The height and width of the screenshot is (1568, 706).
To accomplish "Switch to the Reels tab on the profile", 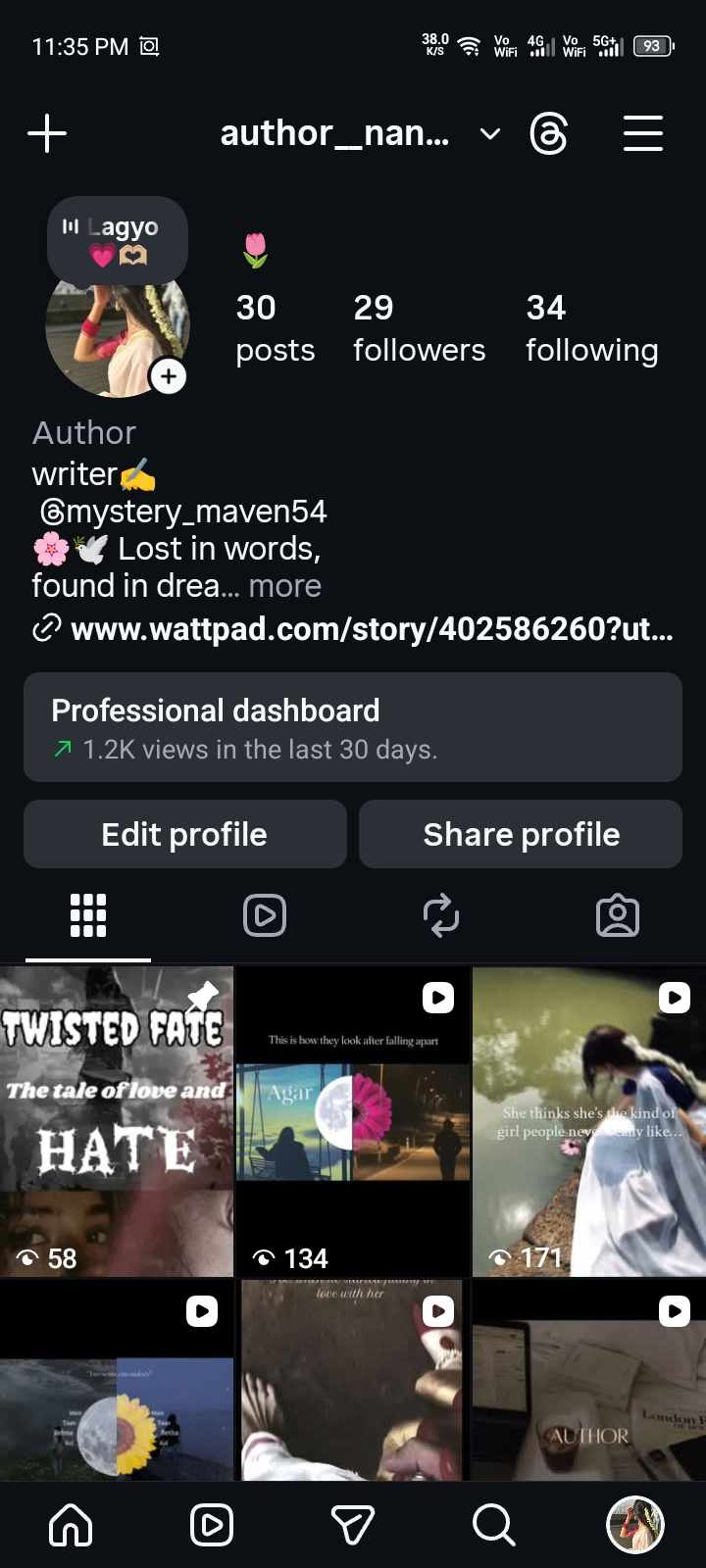I will (x=265, y=915).
